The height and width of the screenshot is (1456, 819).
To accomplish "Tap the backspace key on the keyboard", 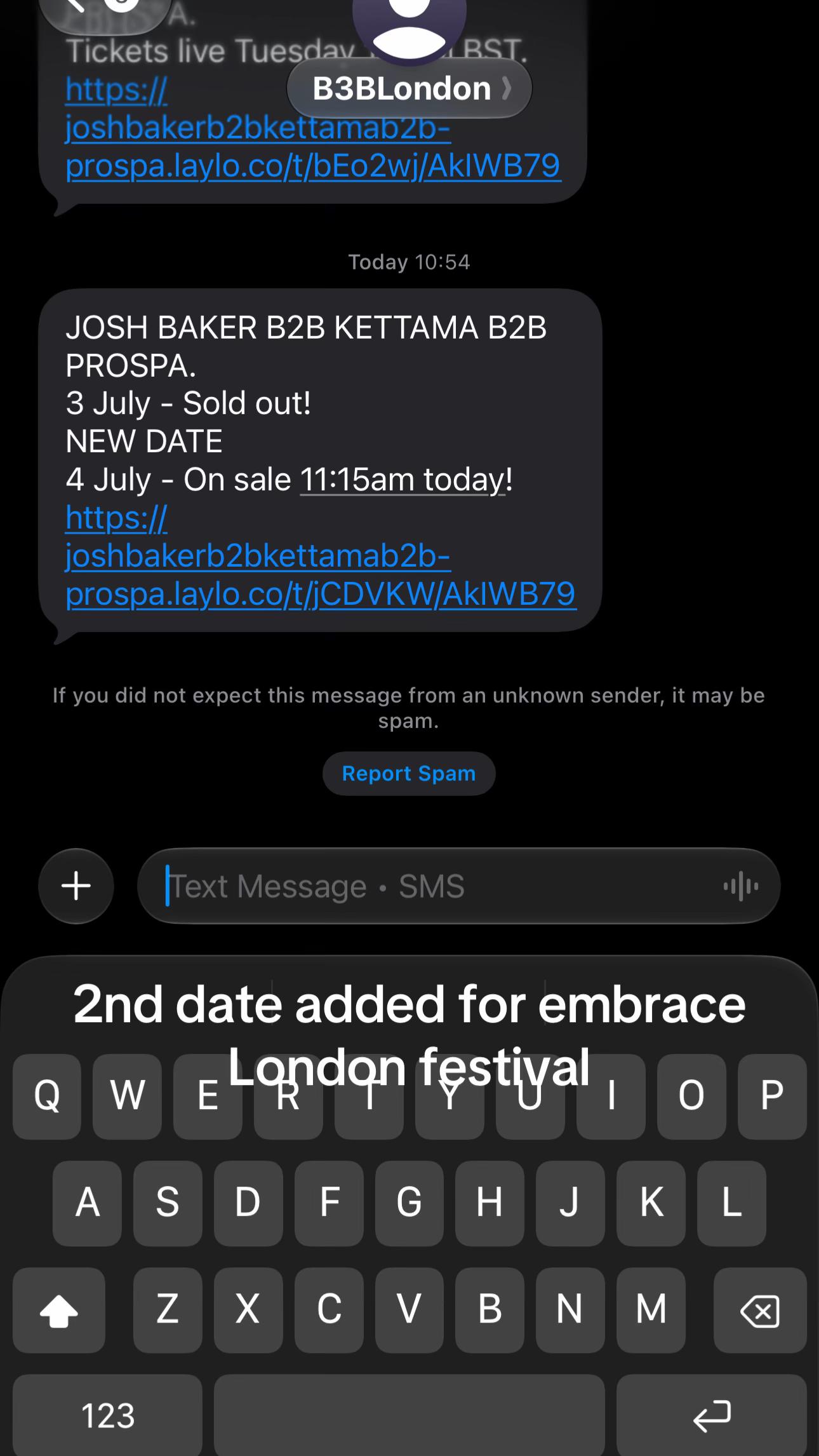I will click(x=759, y=1310).
